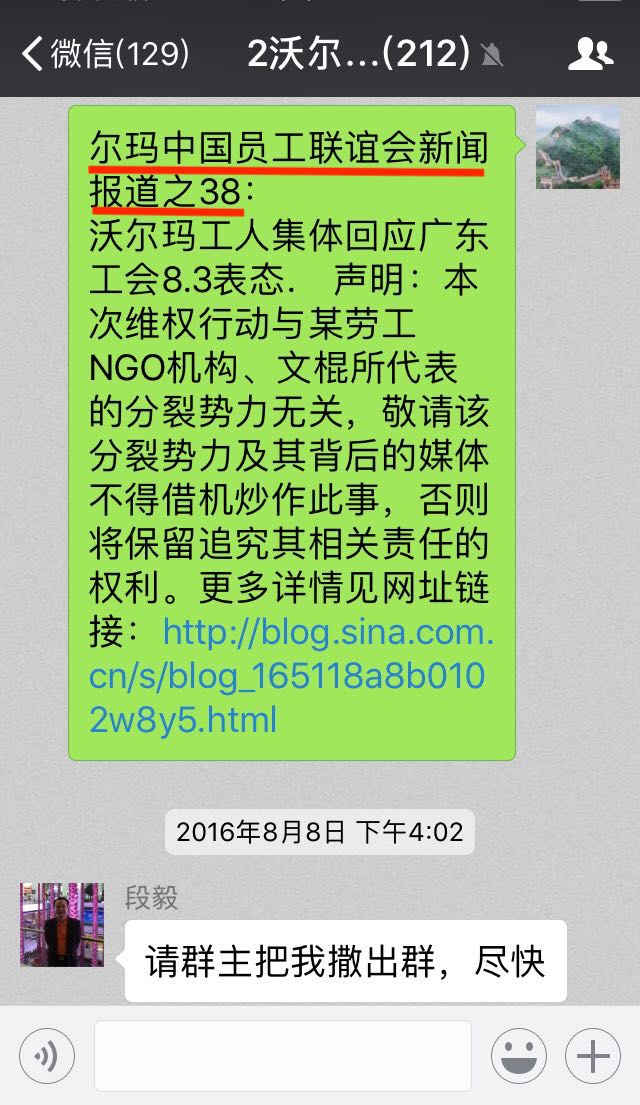This screenshot has height=1105, width=640.
Task: View the Great Wall avatar profile
Action: 577,147
